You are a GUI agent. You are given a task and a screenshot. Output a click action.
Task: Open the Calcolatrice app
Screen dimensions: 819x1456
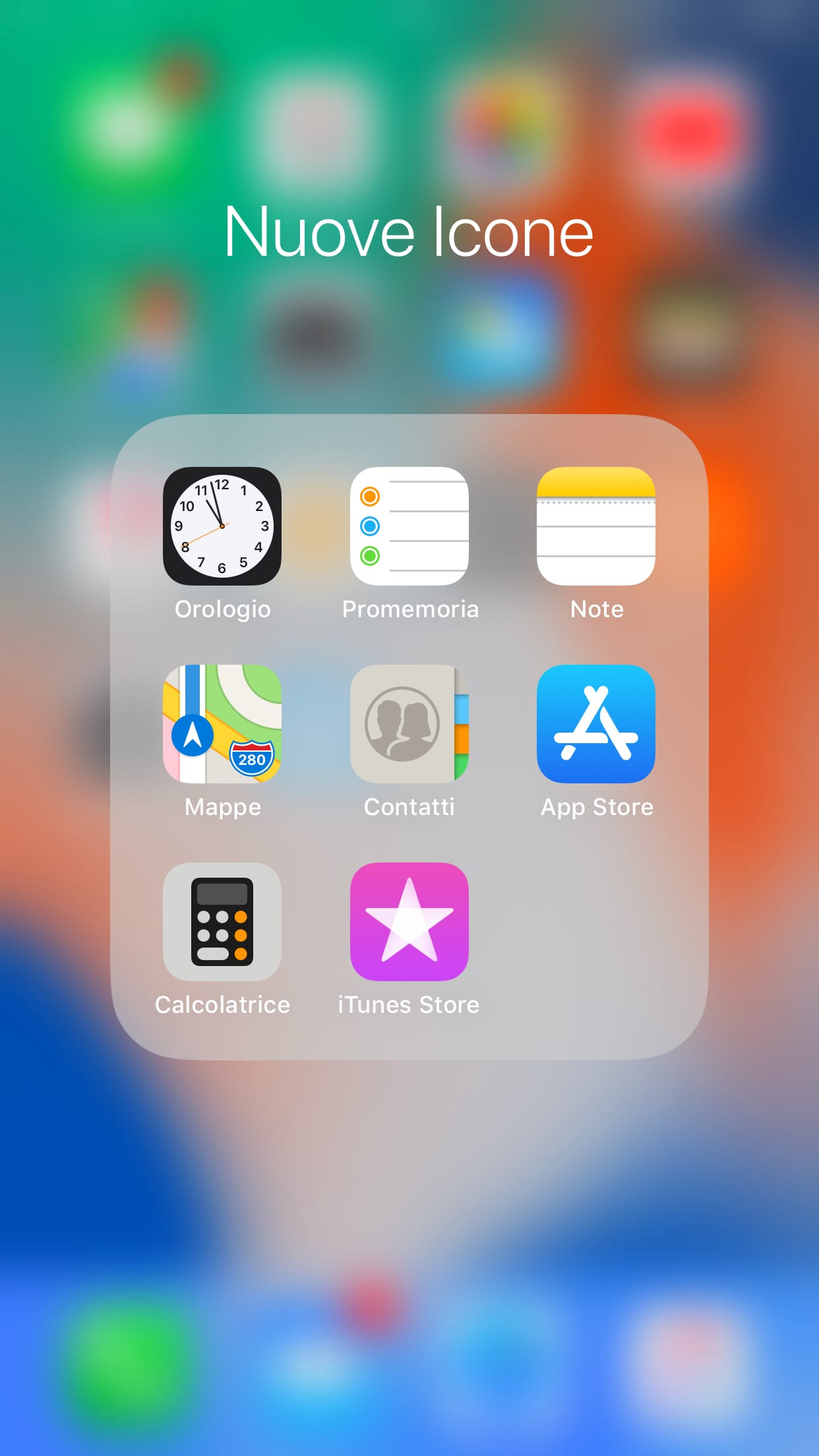222,922
